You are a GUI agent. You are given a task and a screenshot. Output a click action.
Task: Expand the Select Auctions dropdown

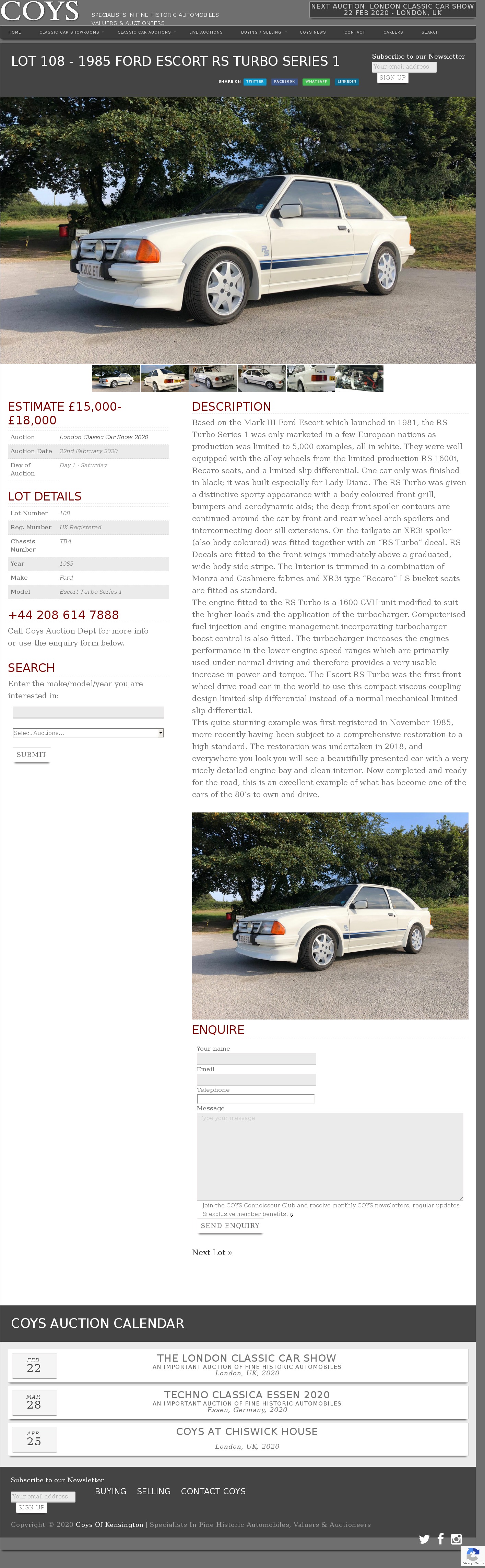pos(88,733)
